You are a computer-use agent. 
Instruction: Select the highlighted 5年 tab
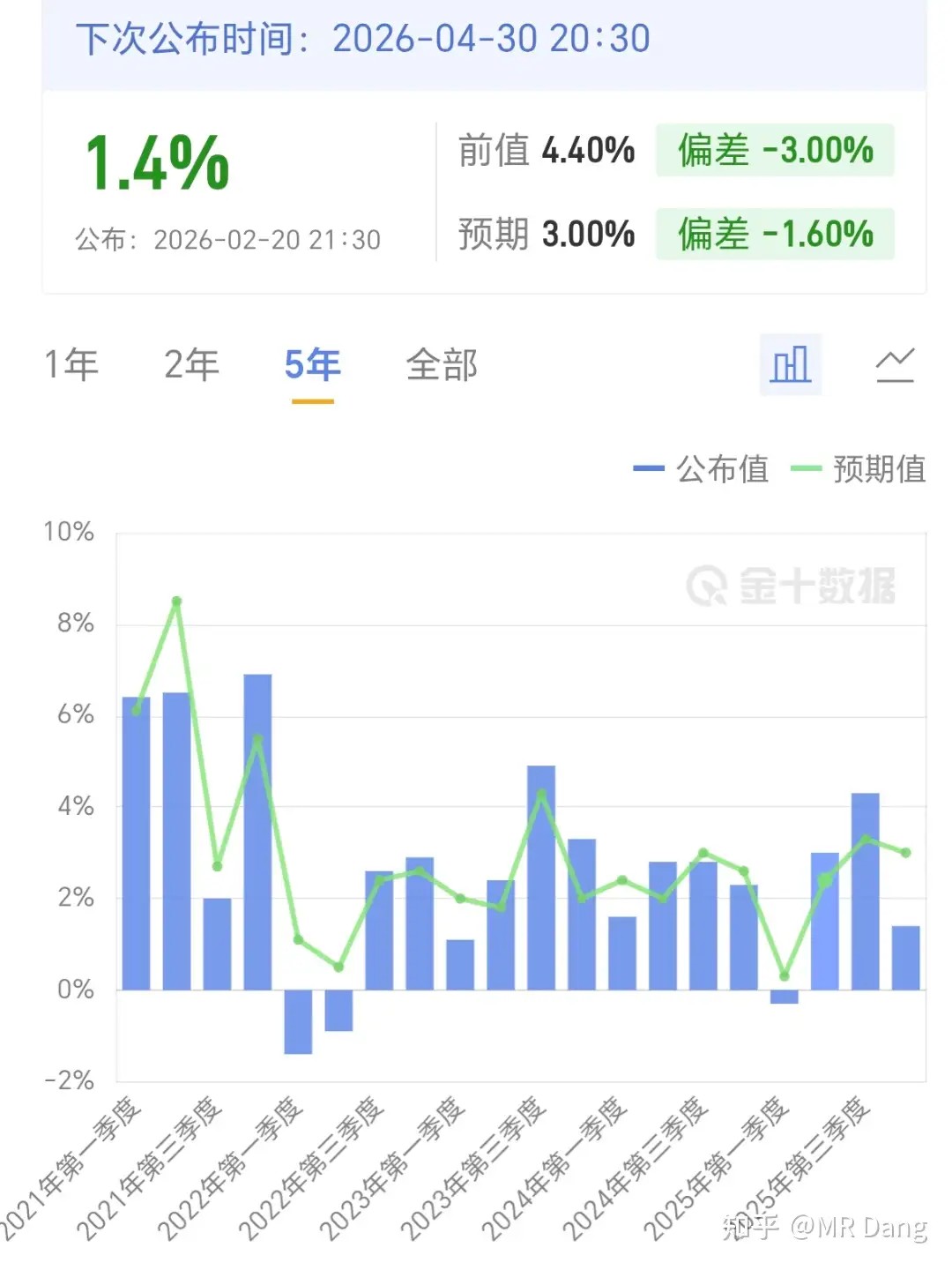[x=311, y=364]
